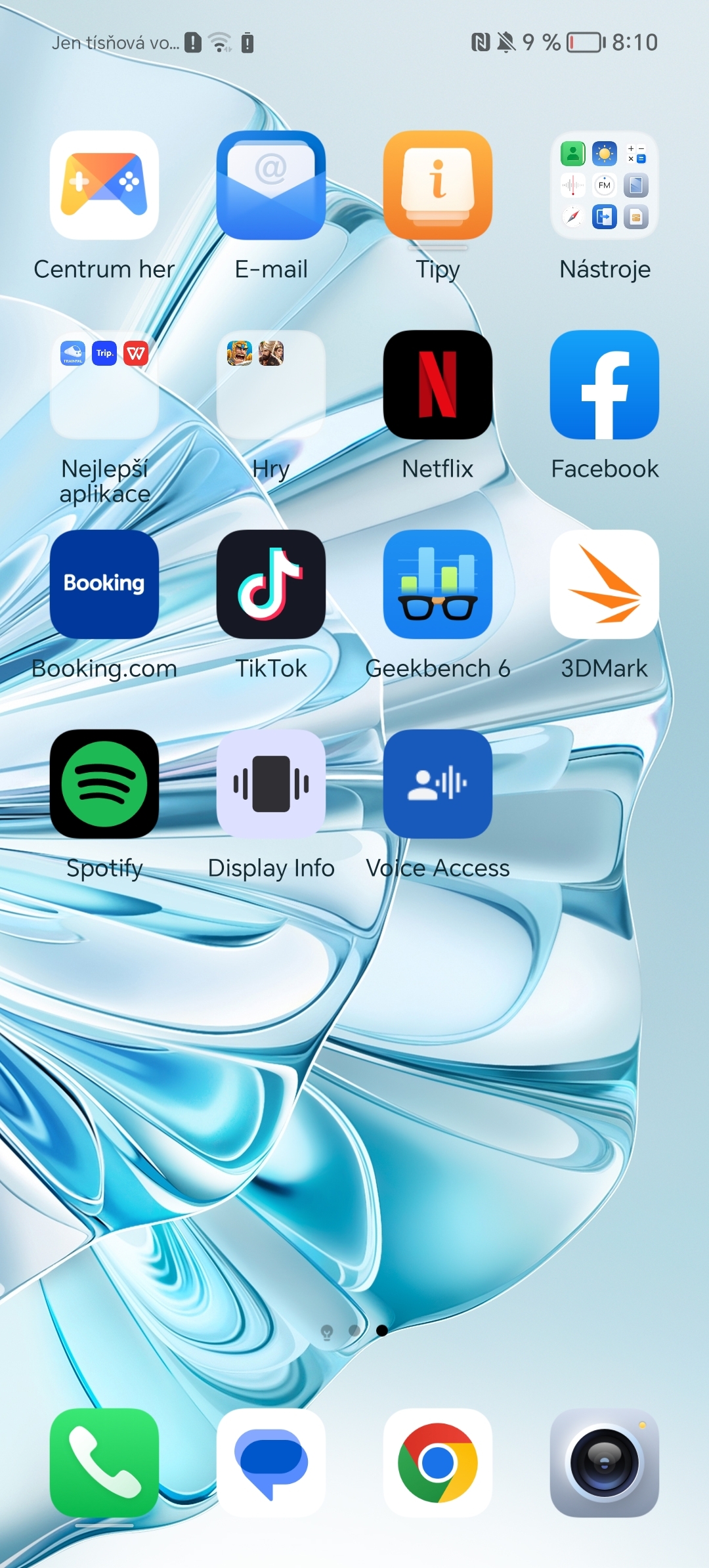Launch the Chrome browser
This screenshot has width=709, height=1568.
(438, 1462)
